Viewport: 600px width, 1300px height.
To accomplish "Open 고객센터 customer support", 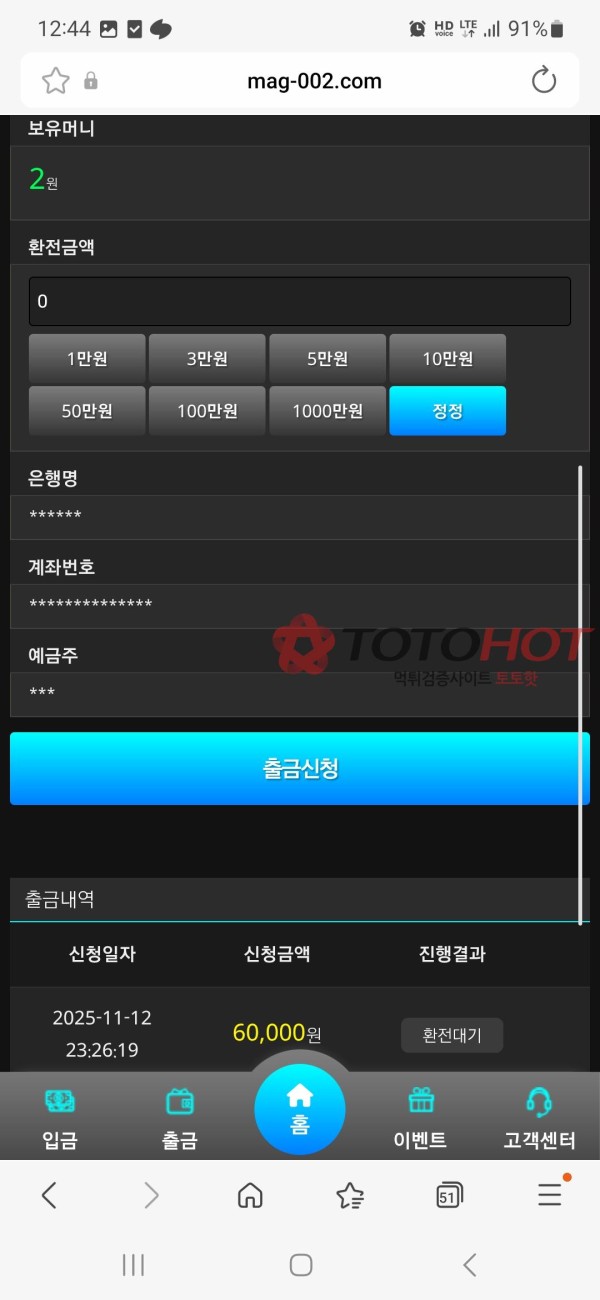I will [539, 1118].
